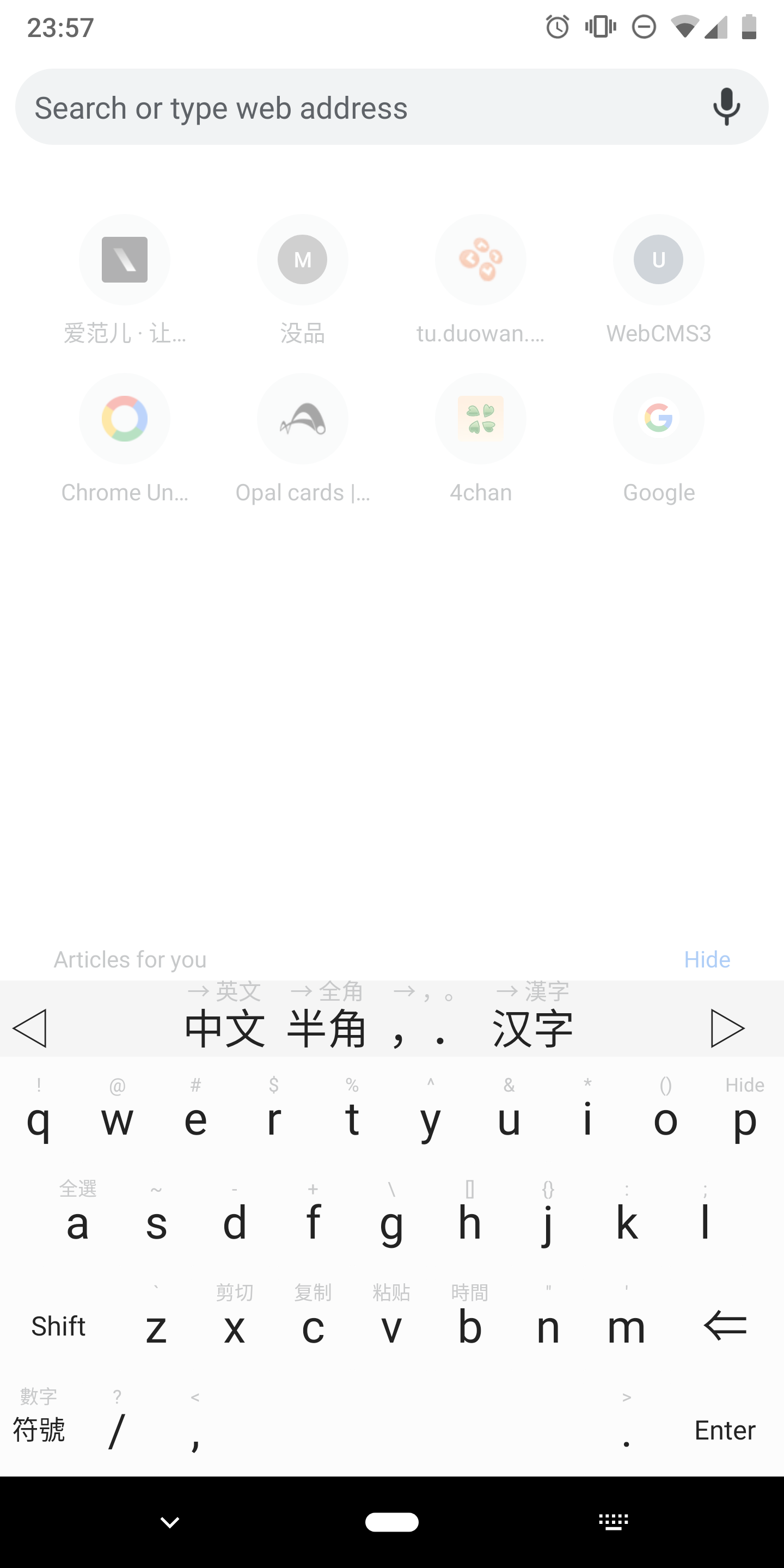This screenshot has width=784, height=1568.
Task: Open the Opal cards shortcut icon
Action: (303, 419)
